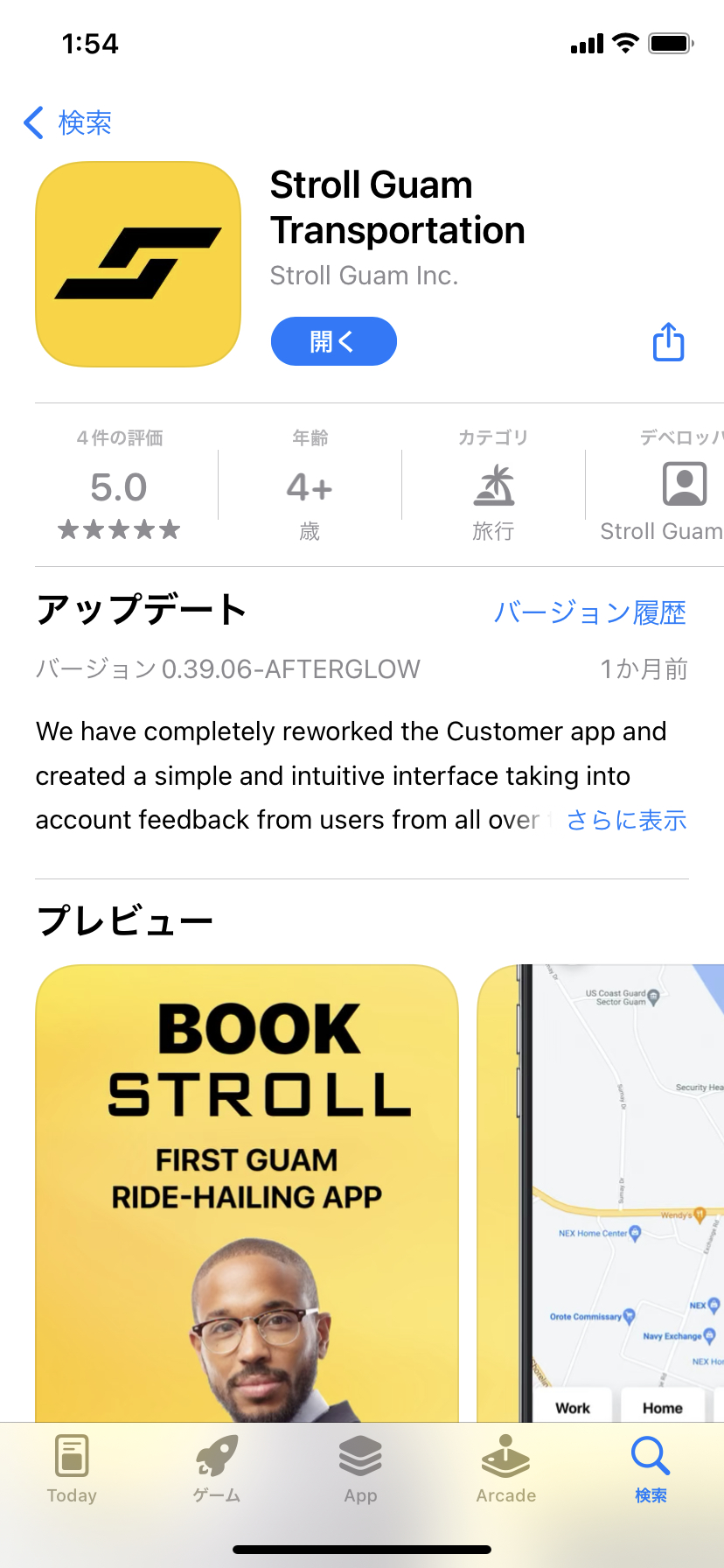Open the 旅行 category
This screenshot has width=724, height=1568.
point(493,486)
